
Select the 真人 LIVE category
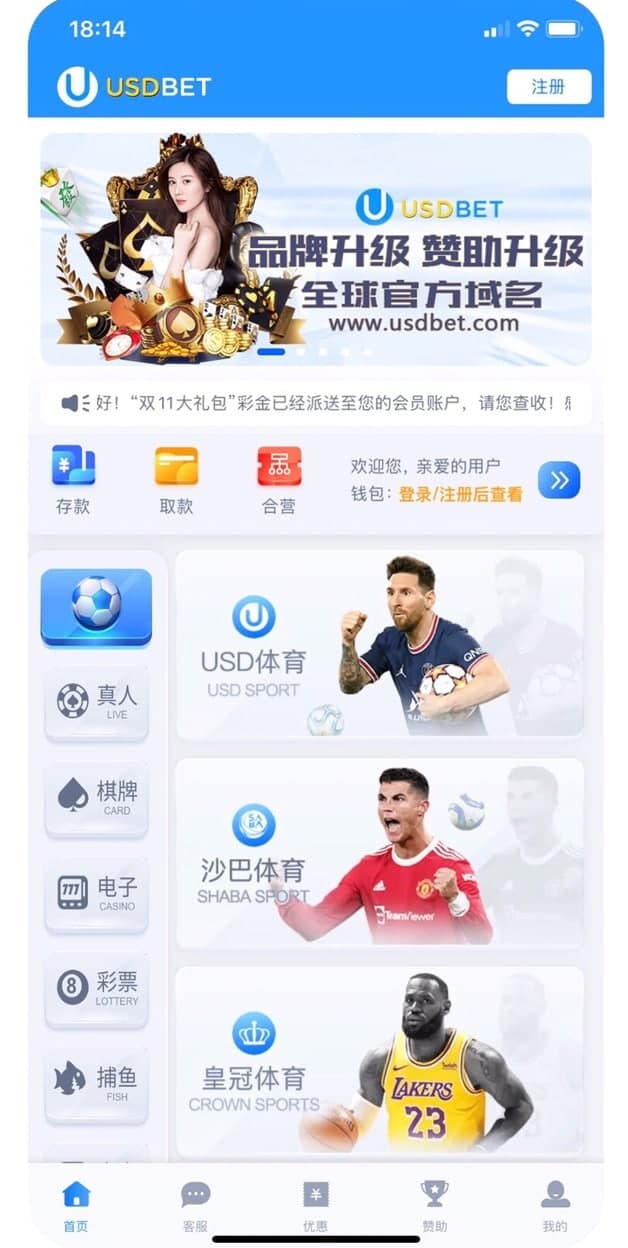point(96,702)
